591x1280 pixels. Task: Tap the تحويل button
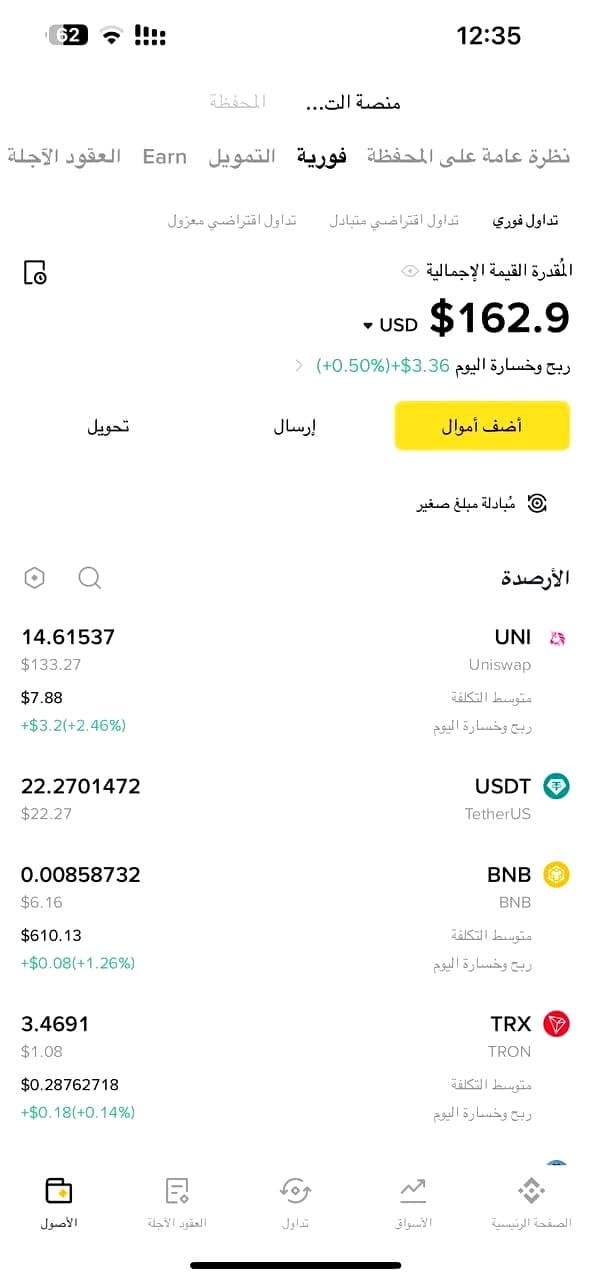pos(108,426)
